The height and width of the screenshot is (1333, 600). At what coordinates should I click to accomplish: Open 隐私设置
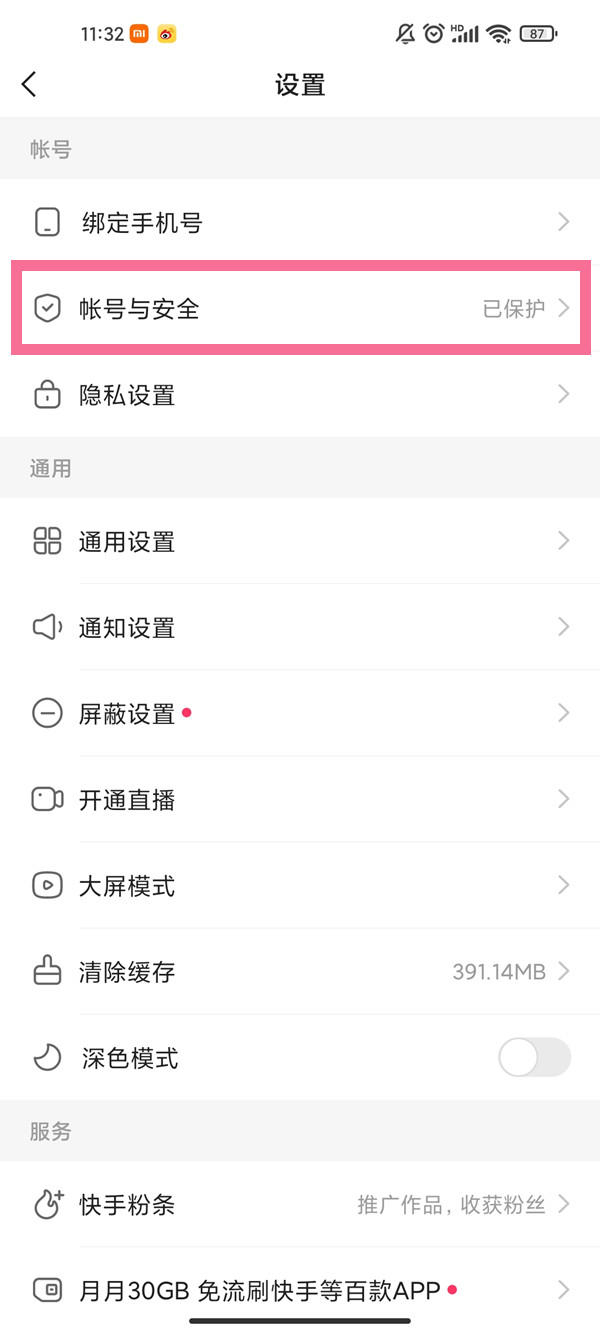coord(300,395)
